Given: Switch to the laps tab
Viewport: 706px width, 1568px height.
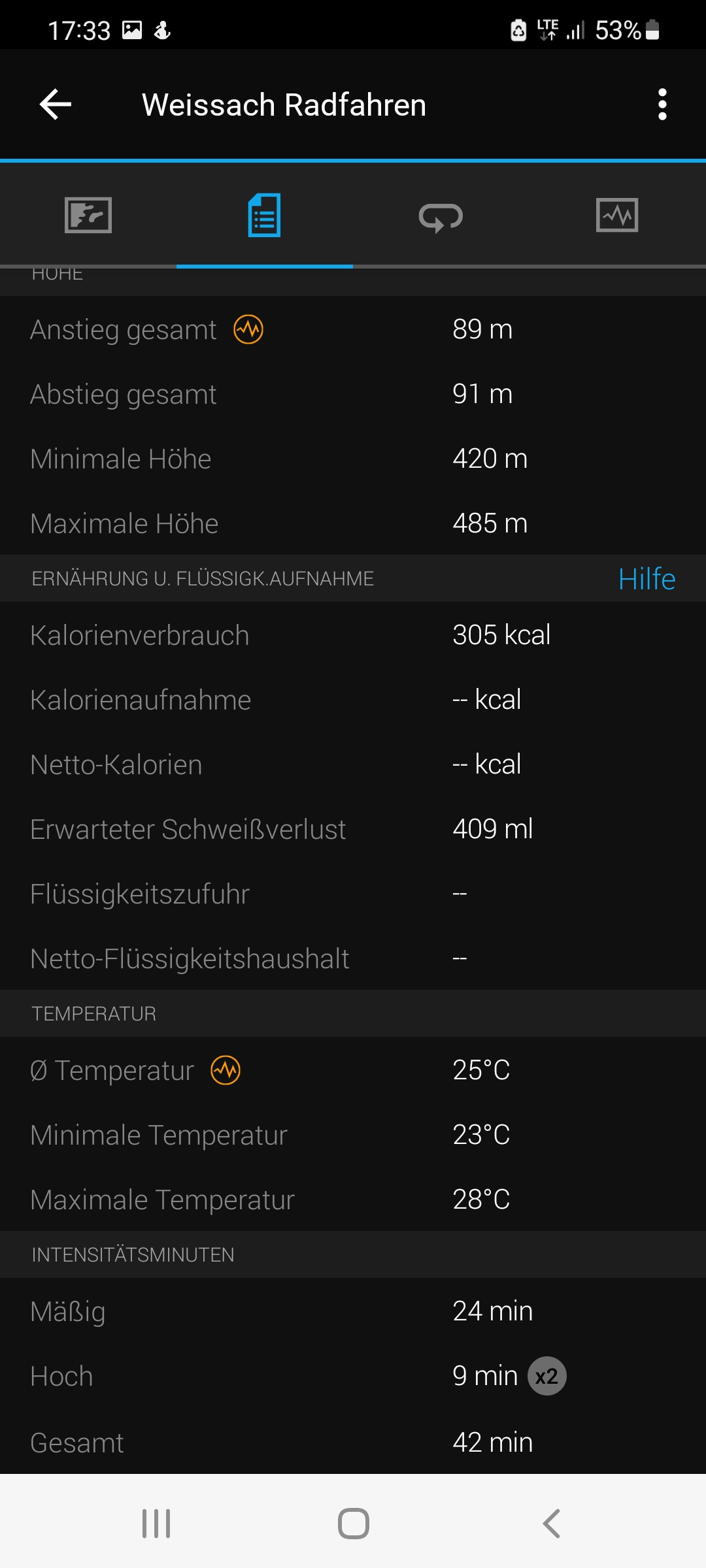Looking at the screenshot, I should pyautogui.click(x=441, y=216).
